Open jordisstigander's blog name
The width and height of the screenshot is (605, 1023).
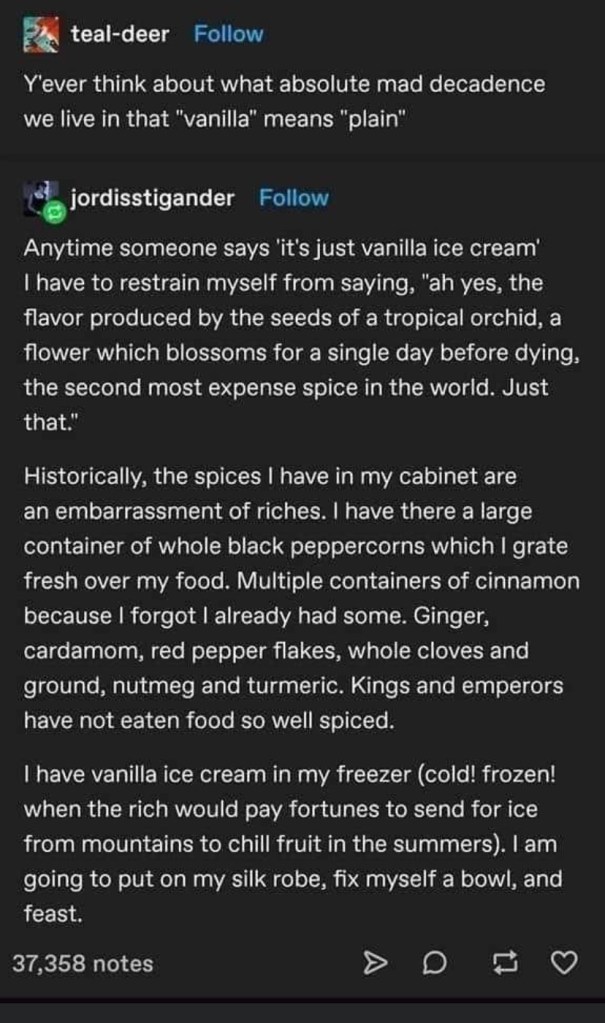click(152, 198)
